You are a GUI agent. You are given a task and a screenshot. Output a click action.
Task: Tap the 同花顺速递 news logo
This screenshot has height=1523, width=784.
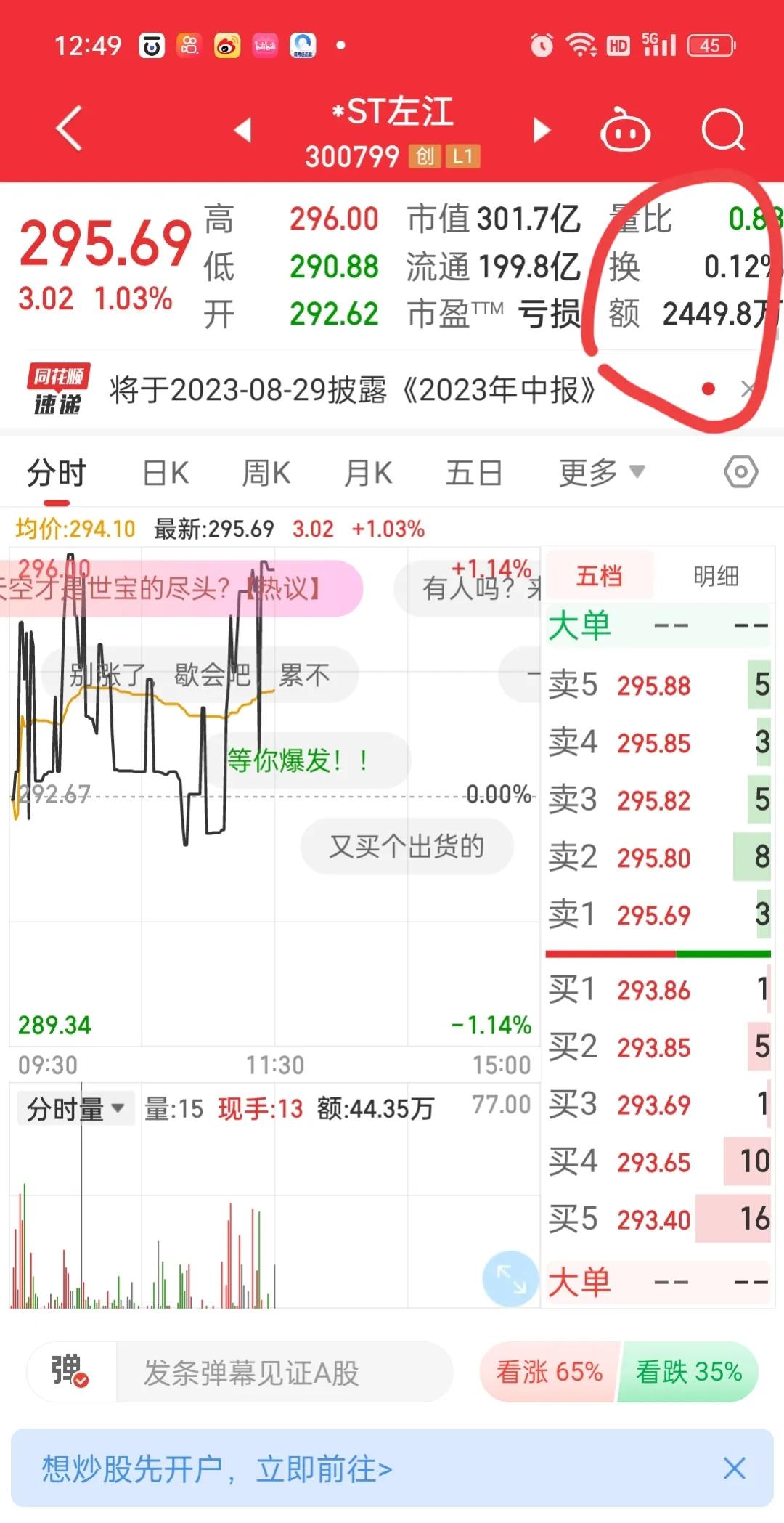coord(60,390)
